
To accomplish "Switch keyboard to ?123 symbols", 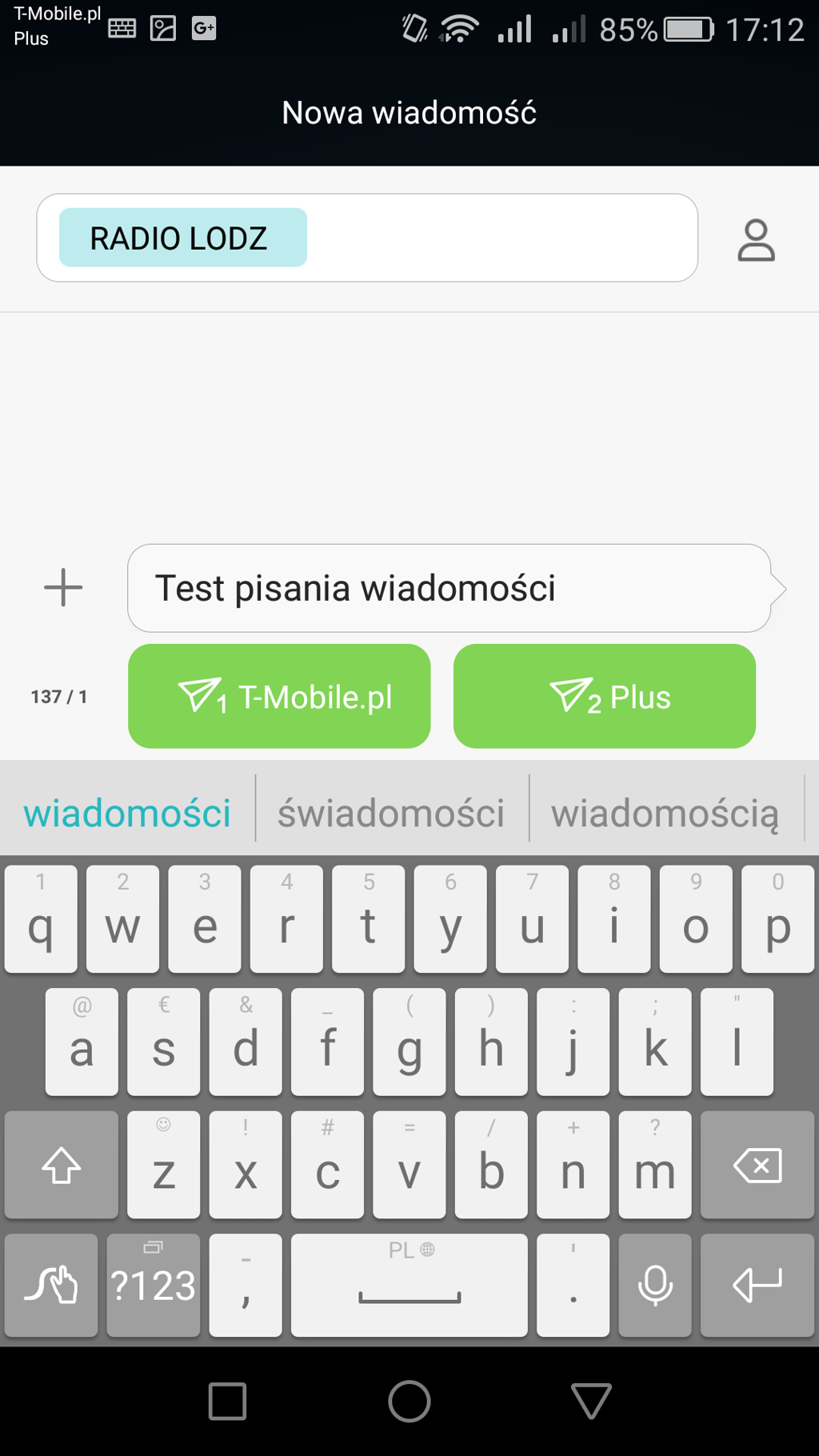I will [153, 1286].
